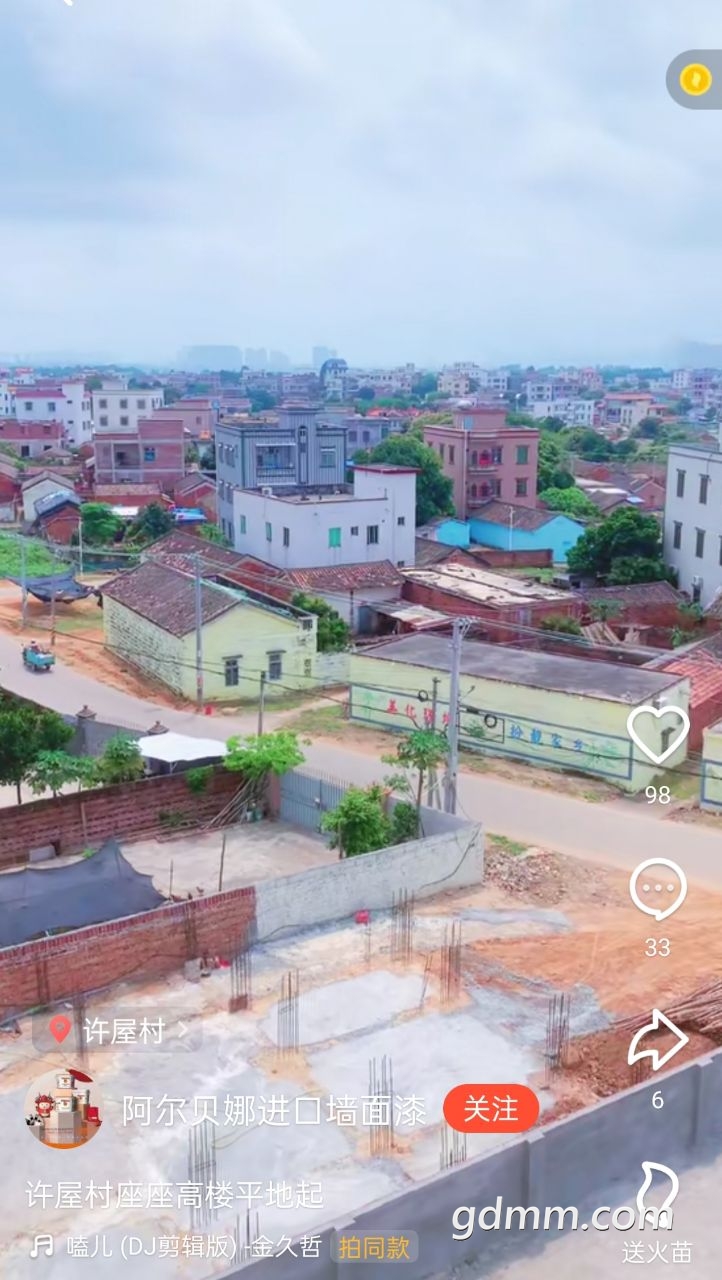Screen dimensions: 722x1280
Task: Open the comments section
Action: tap(657, 889)
